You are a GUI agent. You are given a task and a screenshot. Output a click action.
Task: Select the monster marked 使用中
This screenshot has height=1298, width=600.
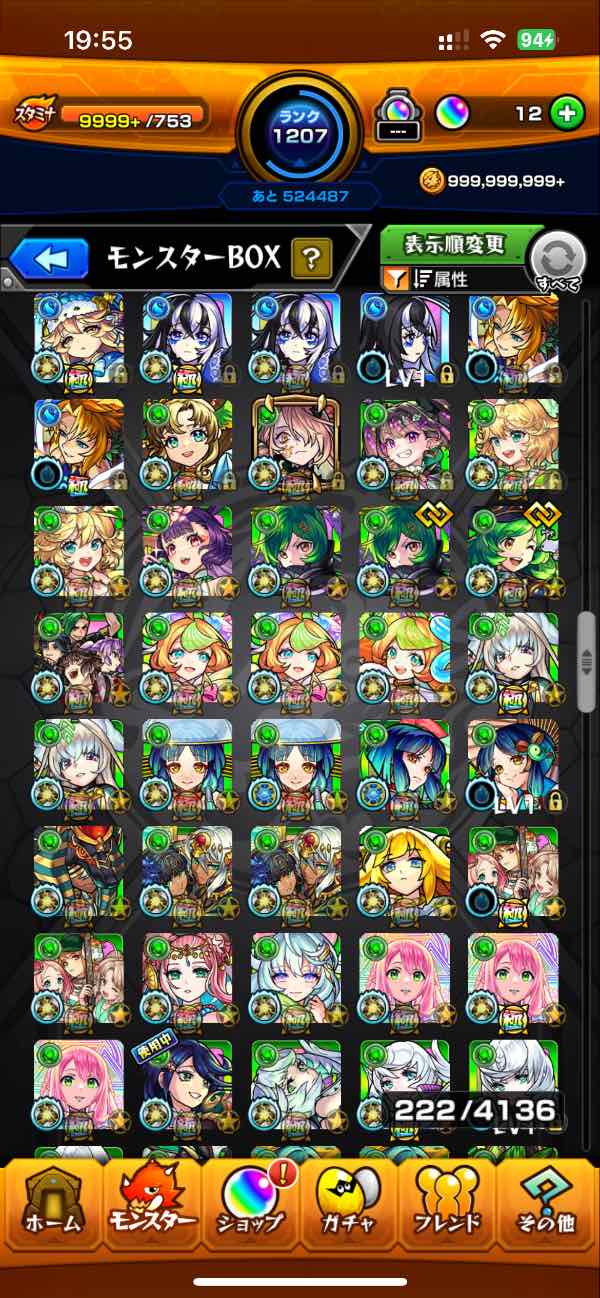[187, 1088]
